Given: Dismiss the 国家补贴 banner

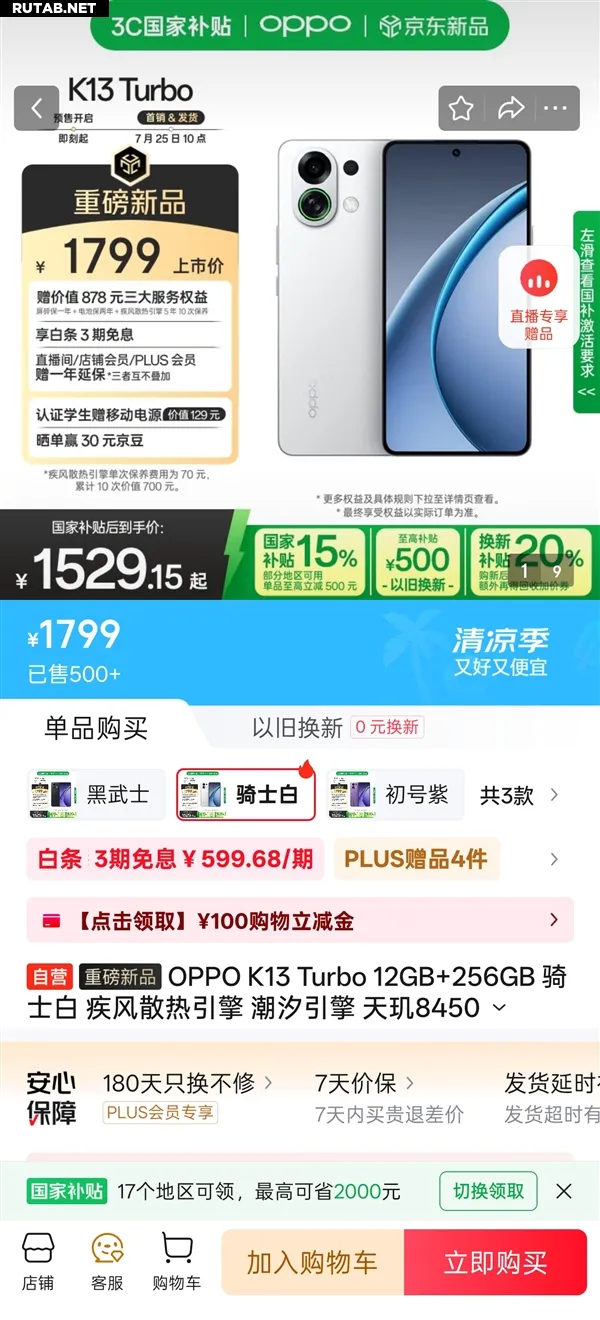Looking at the screenshot, I should point(564,1191).
